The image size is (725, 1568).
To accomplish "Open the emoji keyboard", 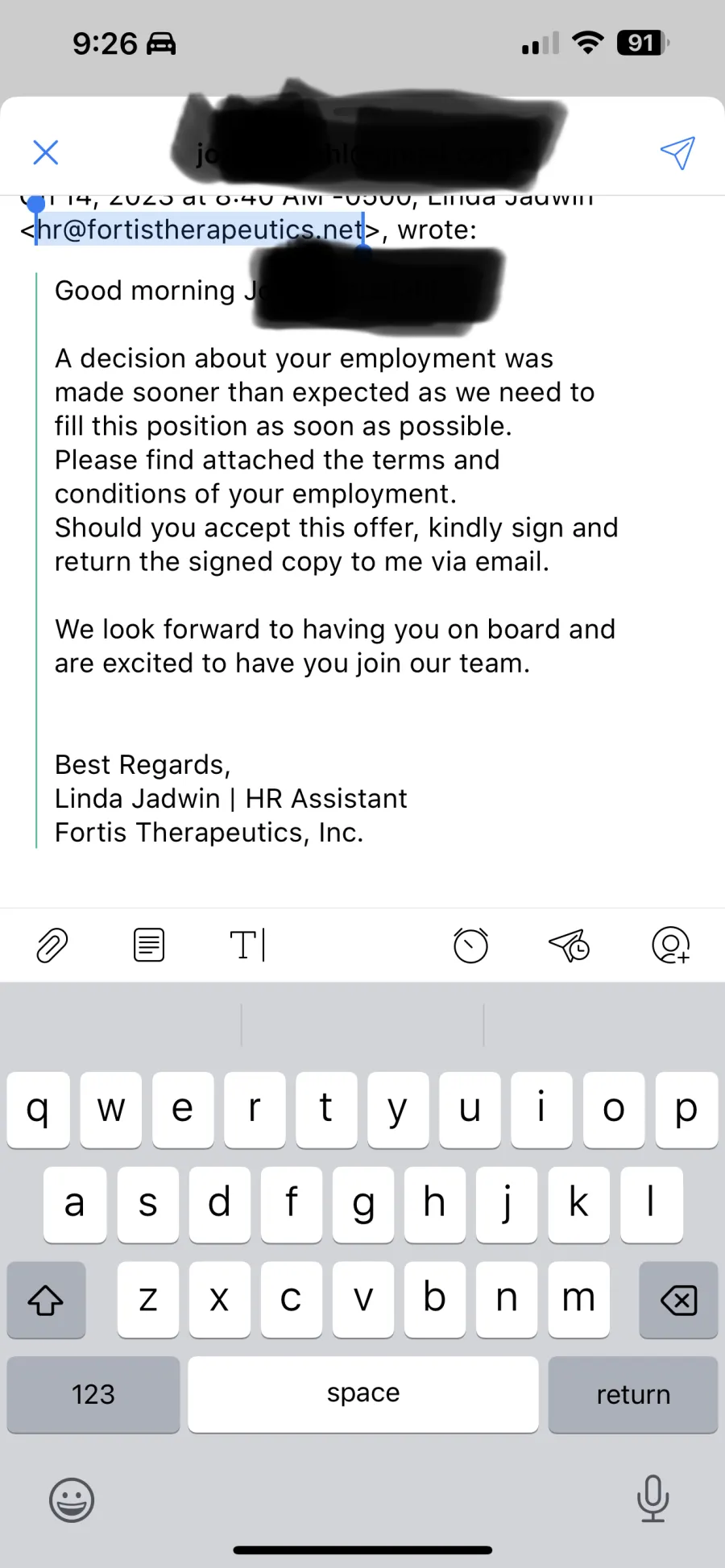I will (72, 1500).
